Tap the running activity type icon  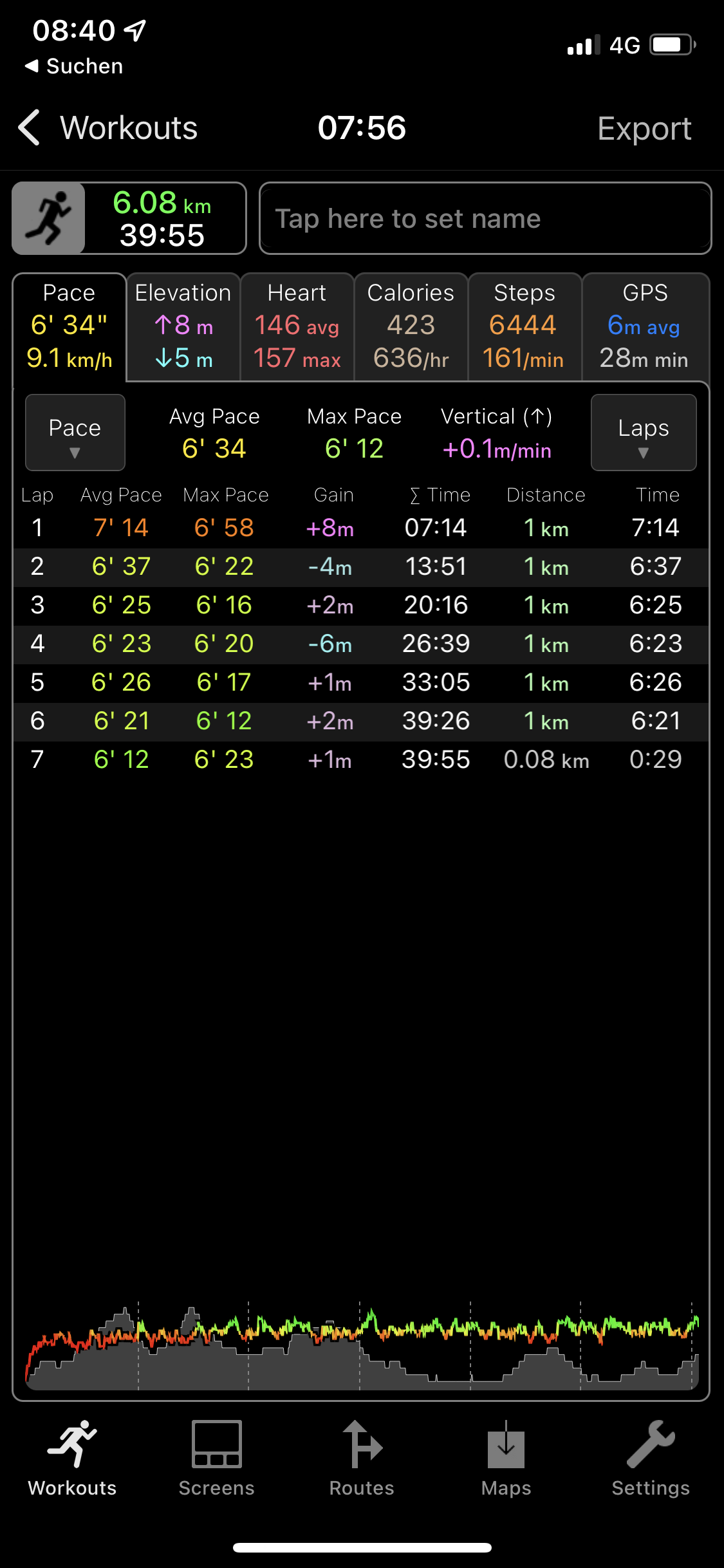(x=49, y=218)
